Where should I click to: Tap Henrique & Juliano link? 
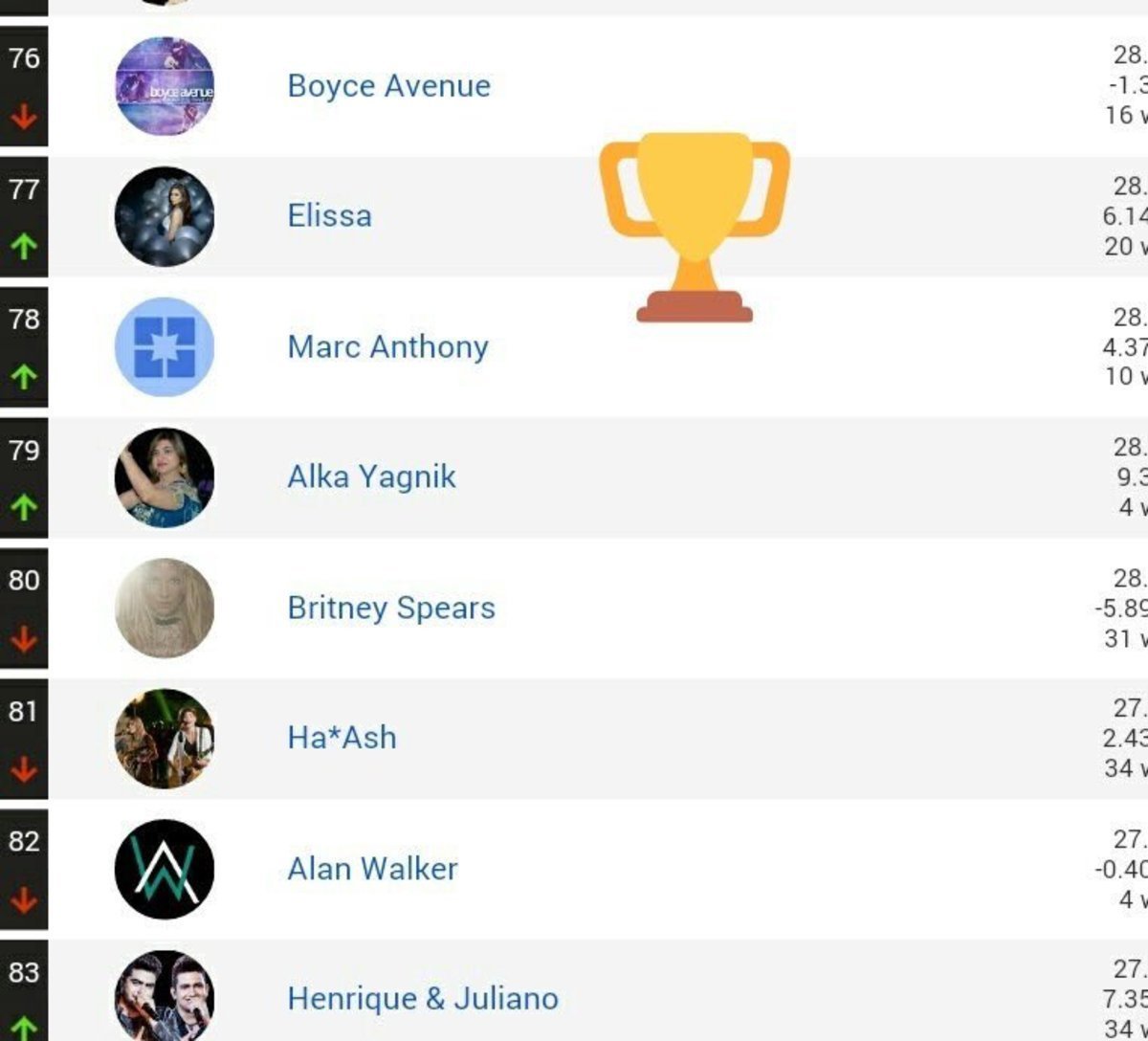[x=423, y=999]
